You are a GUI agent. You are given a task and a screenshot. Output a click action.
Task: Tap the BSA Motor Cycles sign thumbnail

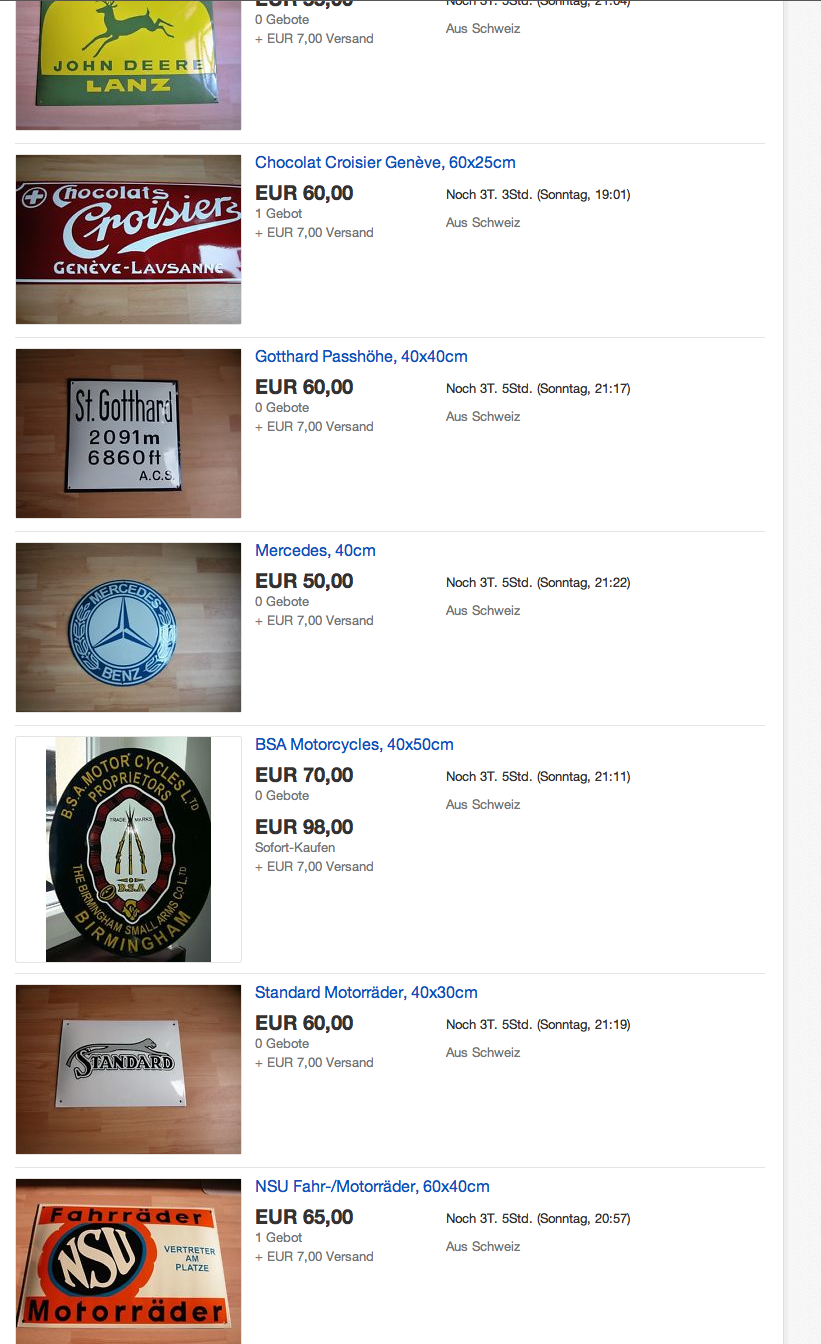[128, 849]
